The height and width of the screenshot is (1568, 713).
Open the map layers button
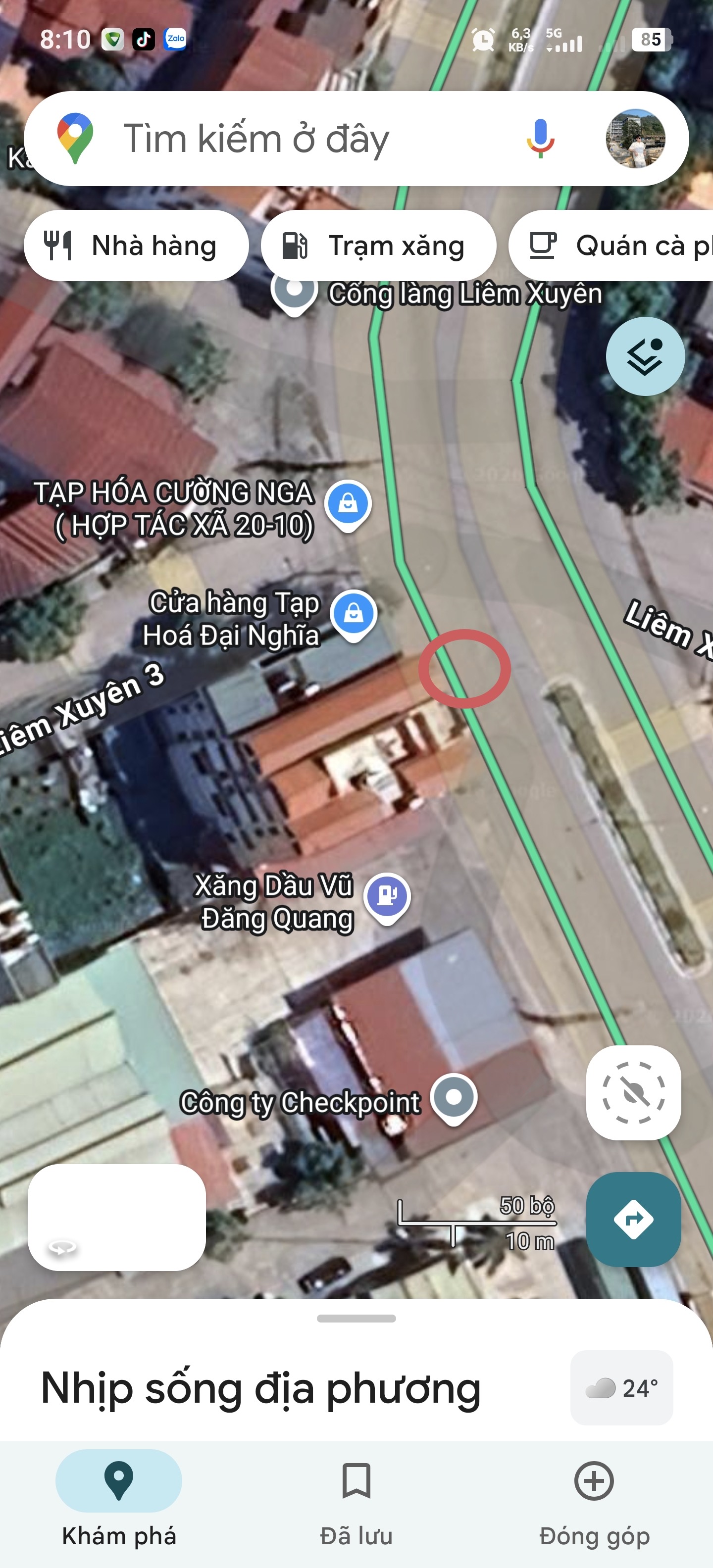[x=645, y=357]
